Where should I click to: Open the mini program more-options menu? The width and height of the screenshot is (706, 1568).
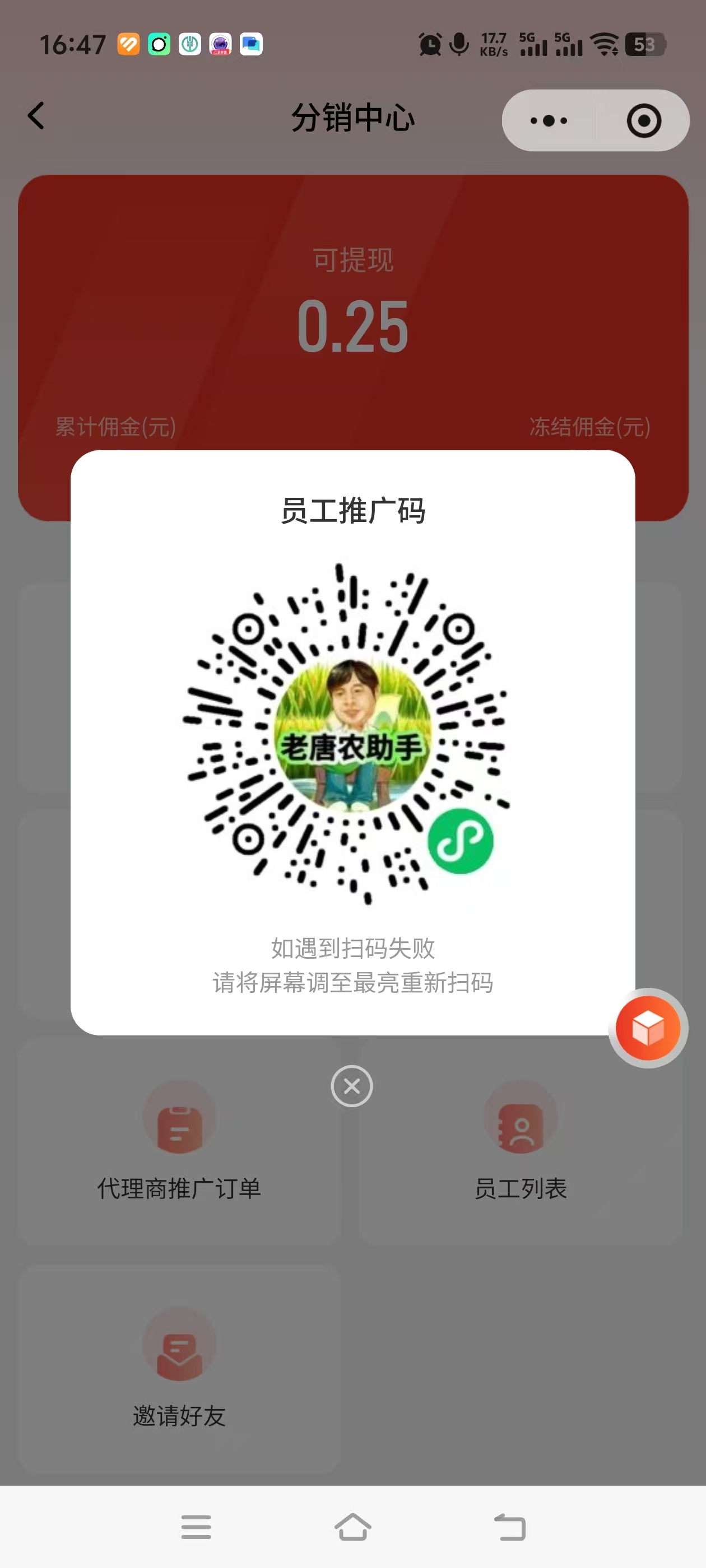point(548,120)
